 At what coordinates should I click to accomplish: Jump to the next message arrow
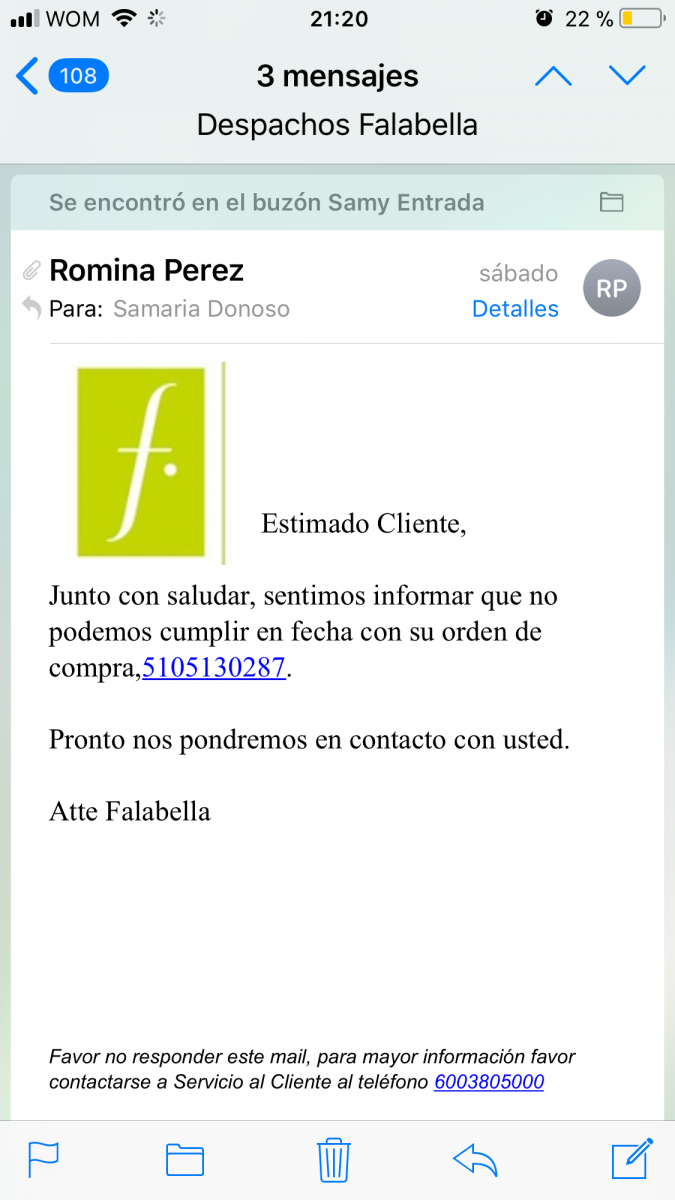pyautogui.click(x=627, y=76)
